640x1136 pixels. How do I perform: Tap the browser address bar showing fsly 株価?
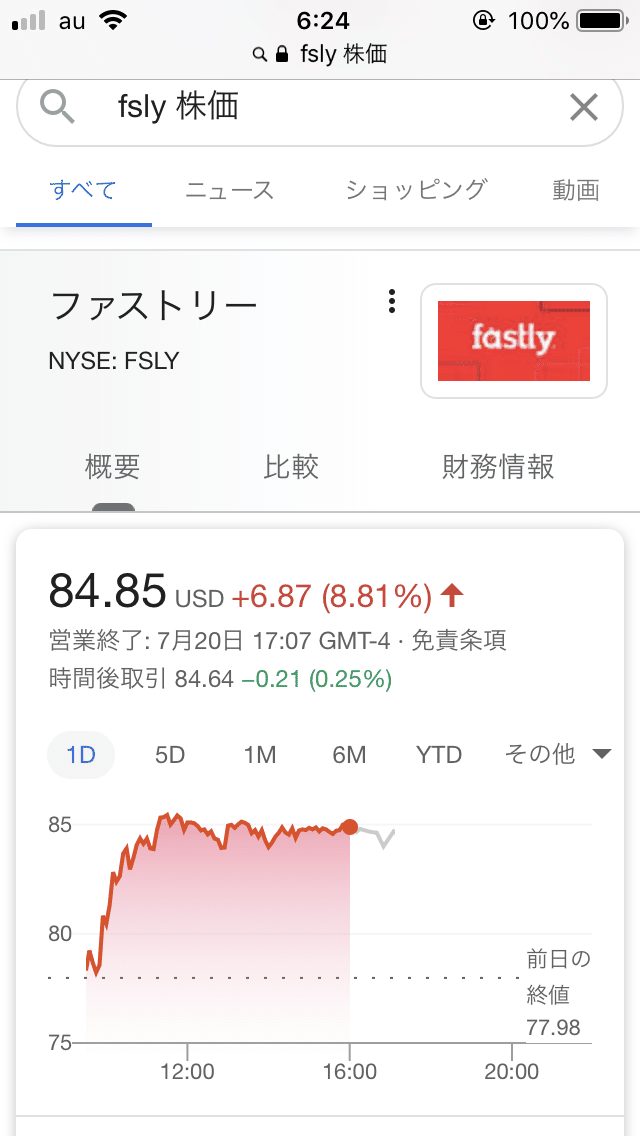(320, 54)
